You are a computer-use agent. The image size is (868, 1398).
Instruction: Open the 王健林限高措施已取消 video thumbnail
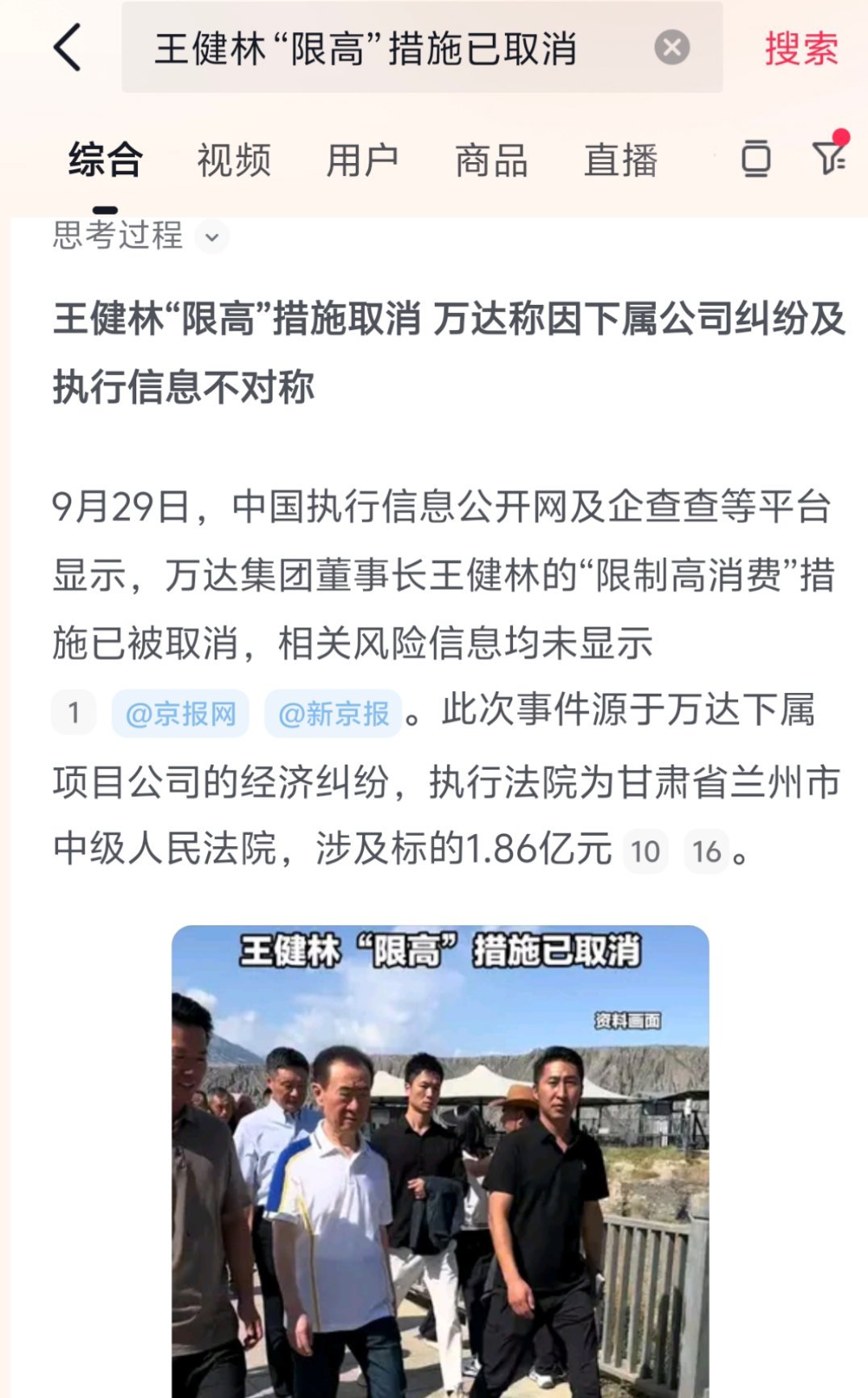[x=440, y=1162]
